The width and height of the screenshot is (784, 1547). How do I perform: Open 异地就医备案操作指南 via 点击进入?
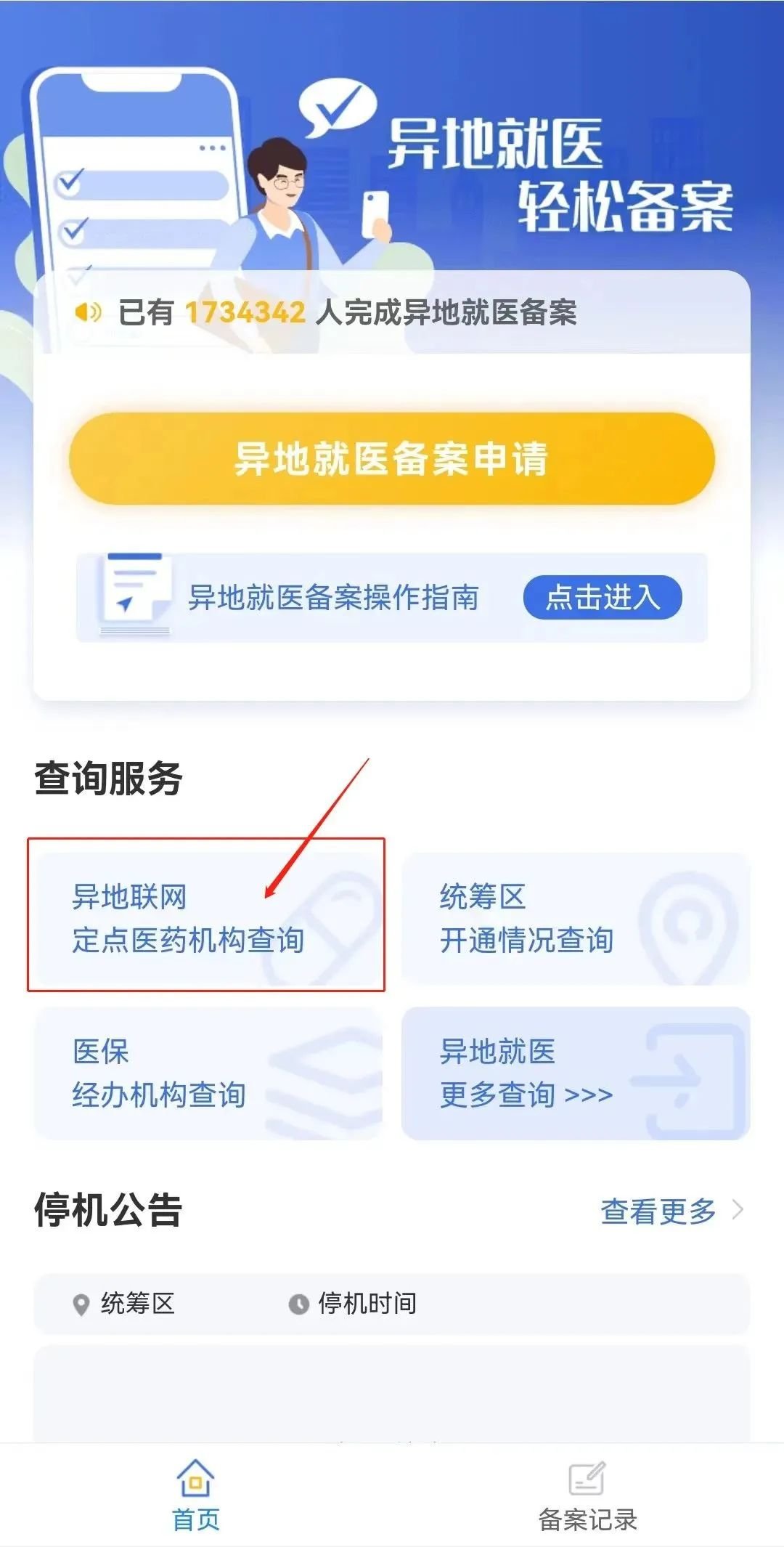tap(602, 598)
